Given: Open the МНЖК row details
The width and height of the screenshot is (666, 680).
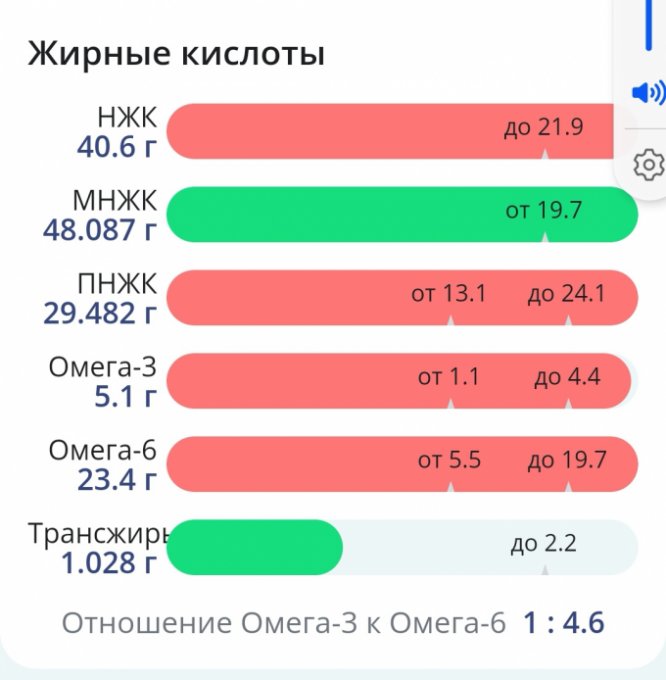Looking at the screenshot, I should coord(400,214).
